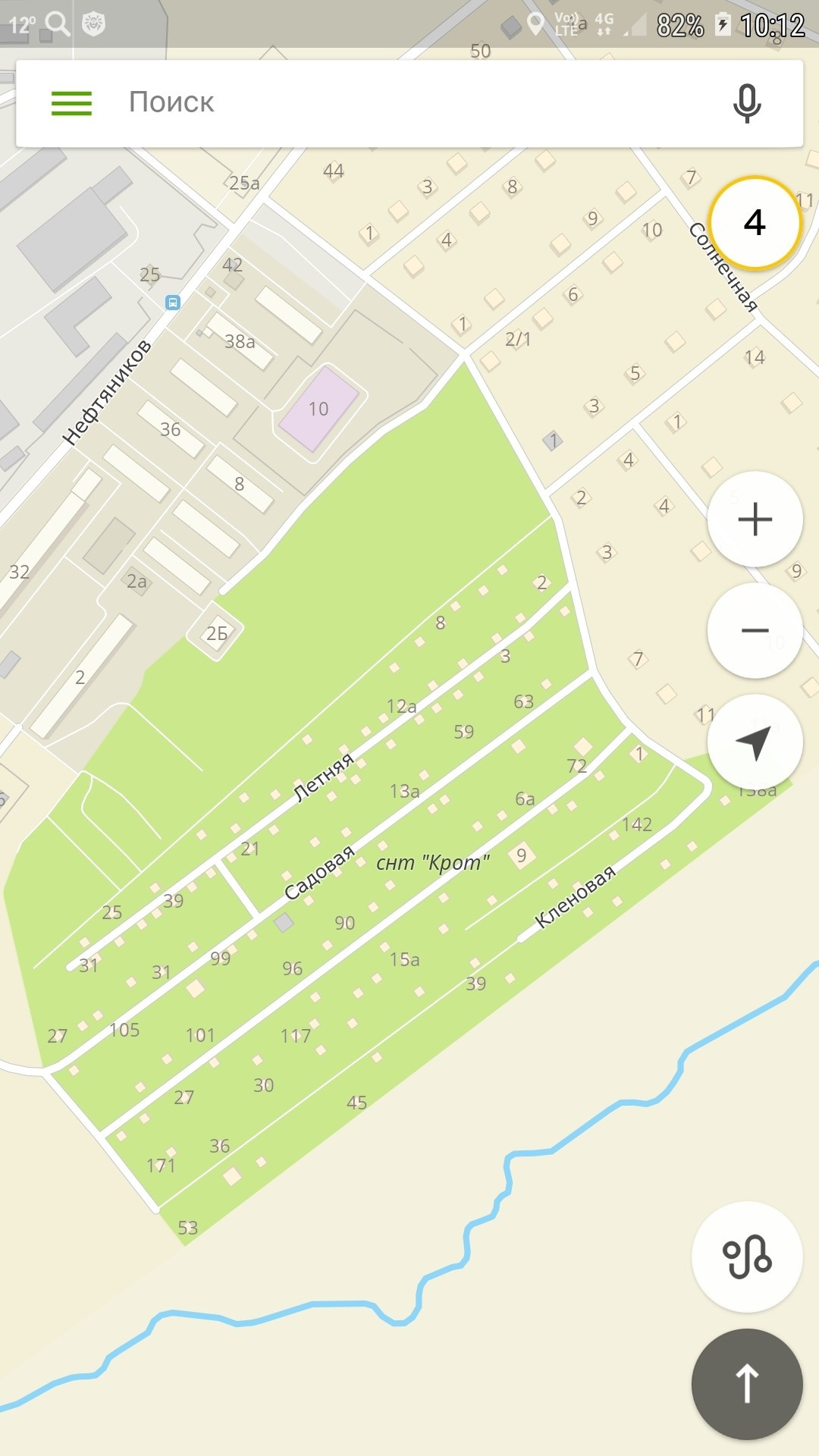The height and width of the screenshot is (1456, 819).
Task: Zoom out with the minus button
Action: 755,630
